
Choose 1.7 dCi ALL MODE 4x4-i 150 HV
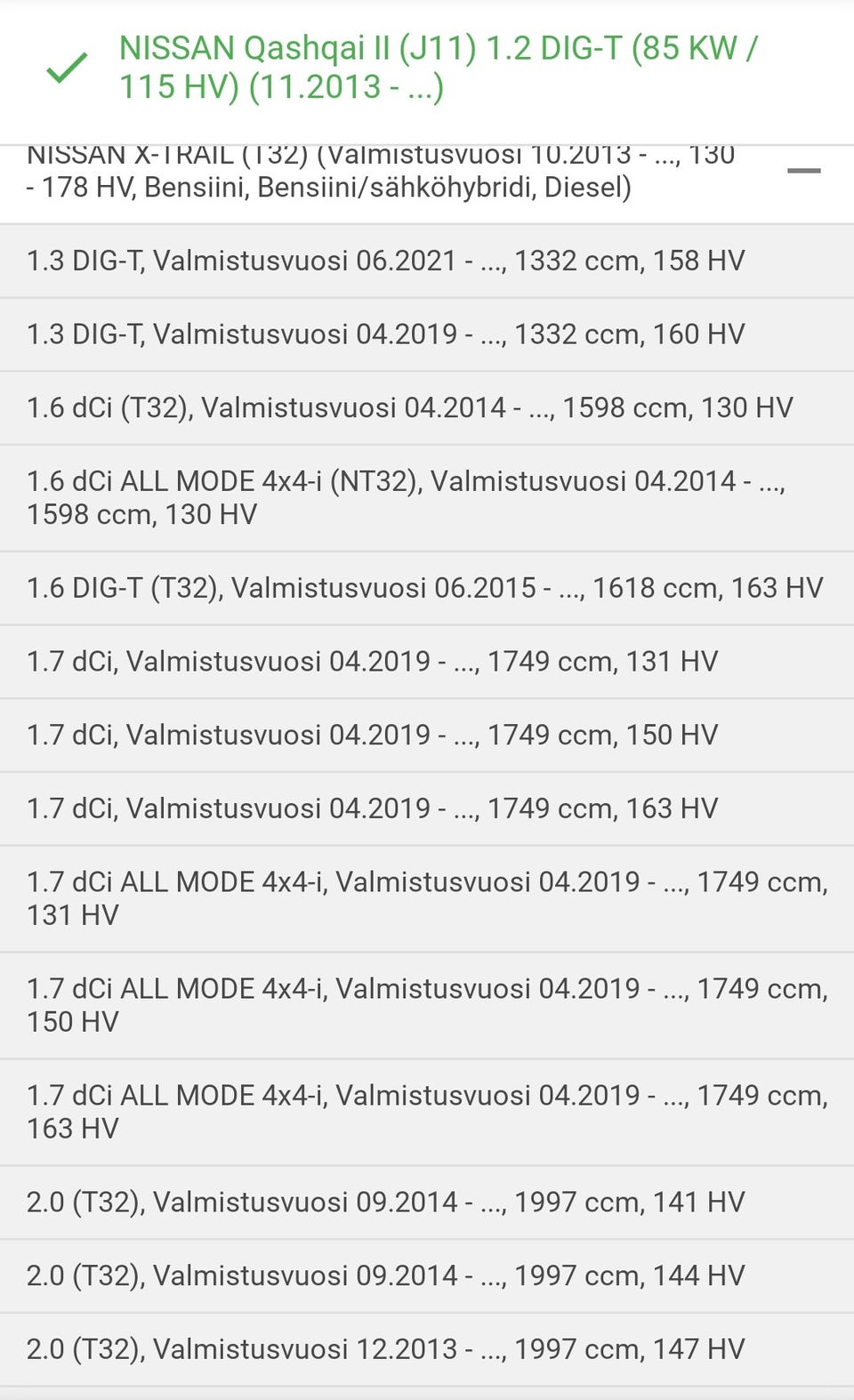[427, 1005]
